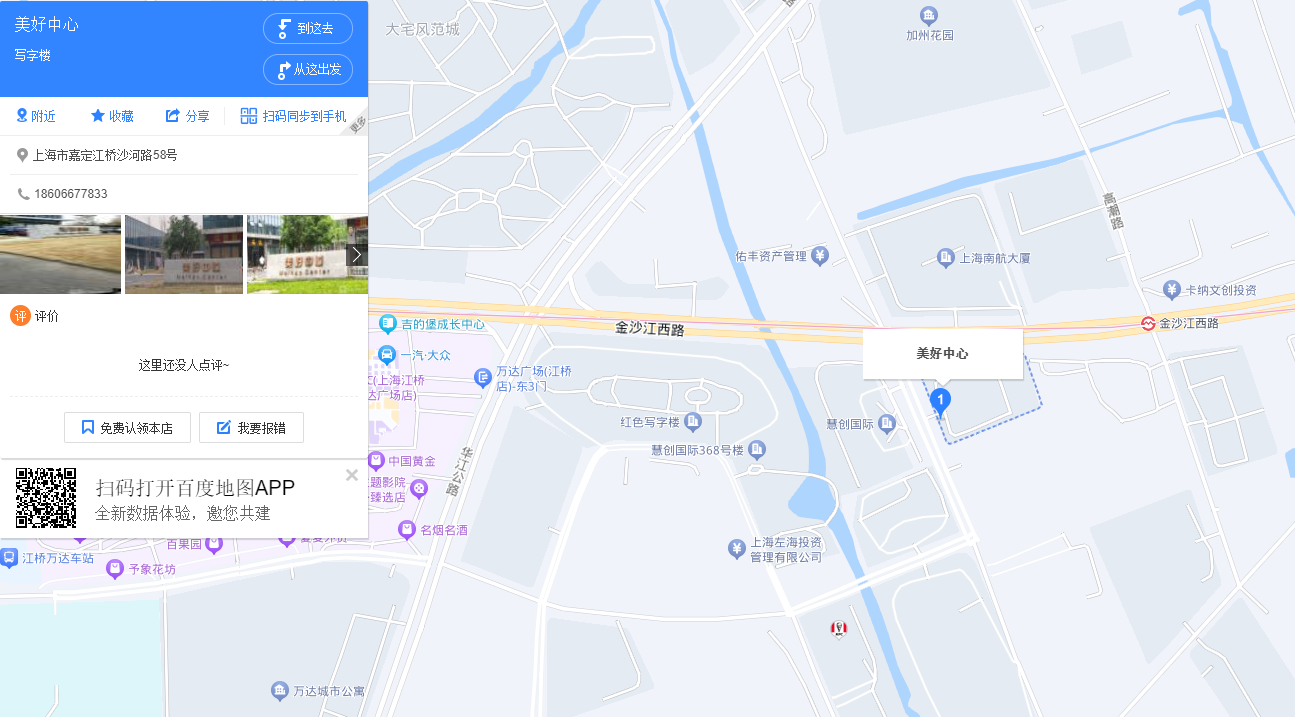Select the 红色写字楼 map POI
Screen dimensions: 1295x717
[692, 422]
